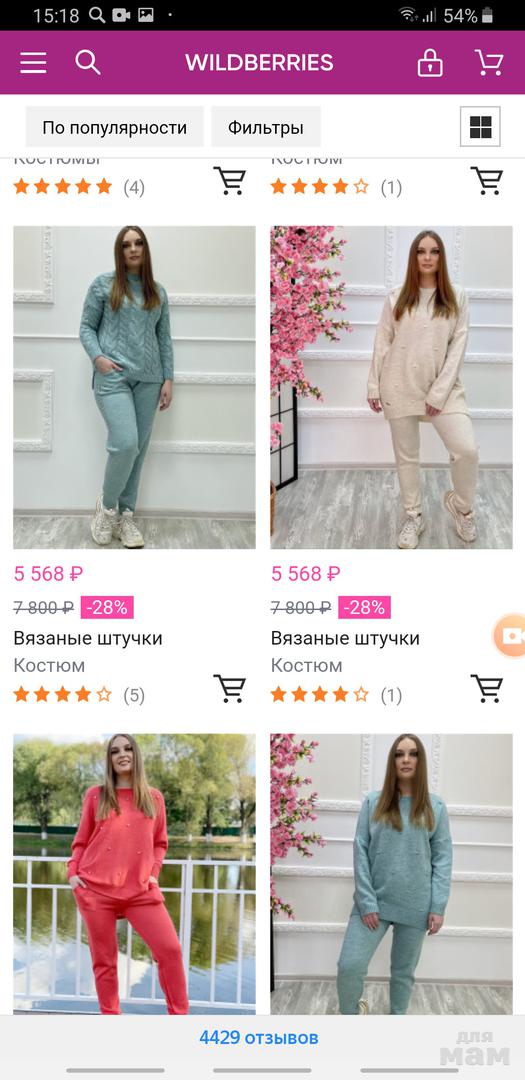Open search from the top bar

pos(88,63)
